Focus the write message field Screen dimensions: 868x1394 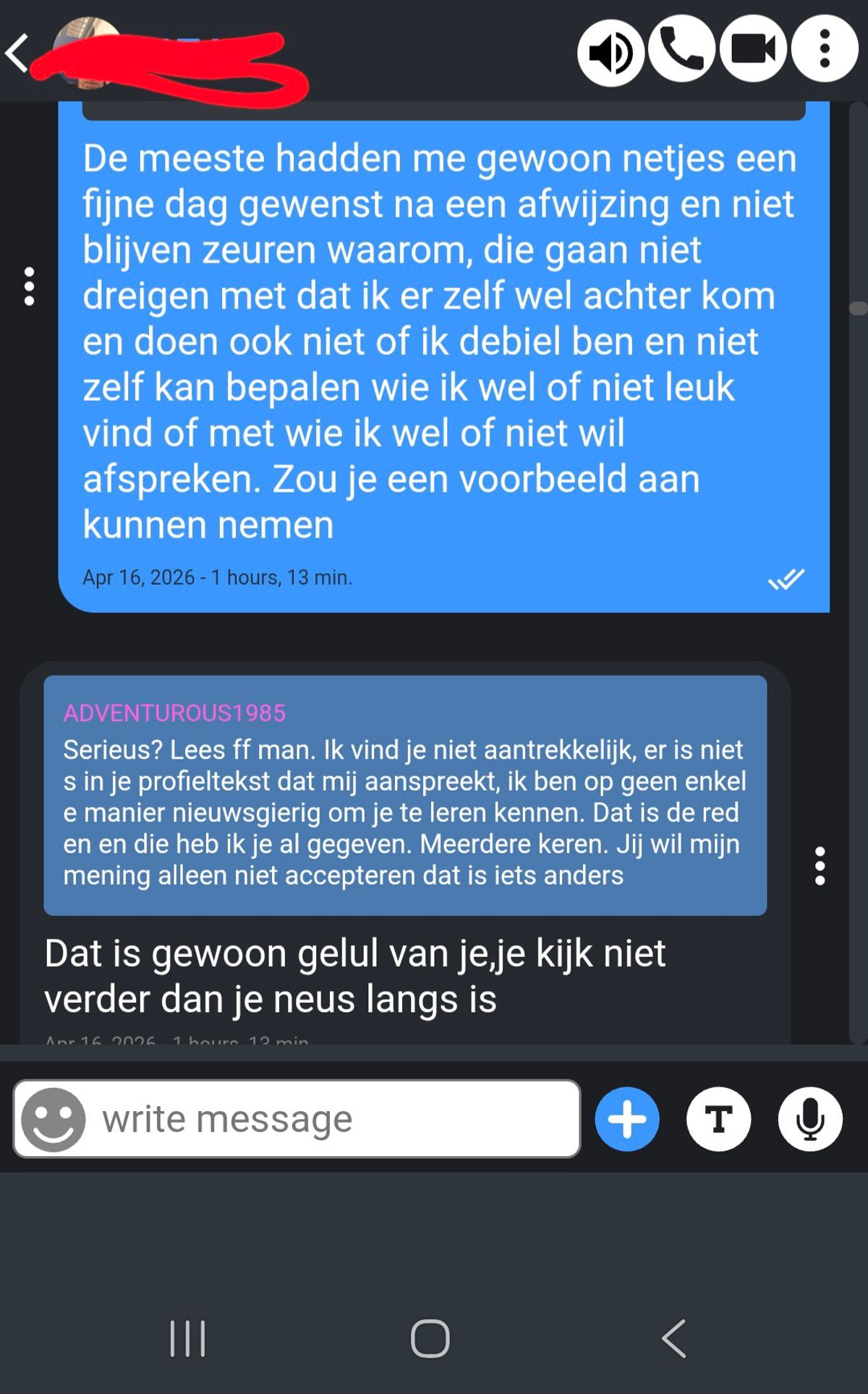pos(333,1119)
